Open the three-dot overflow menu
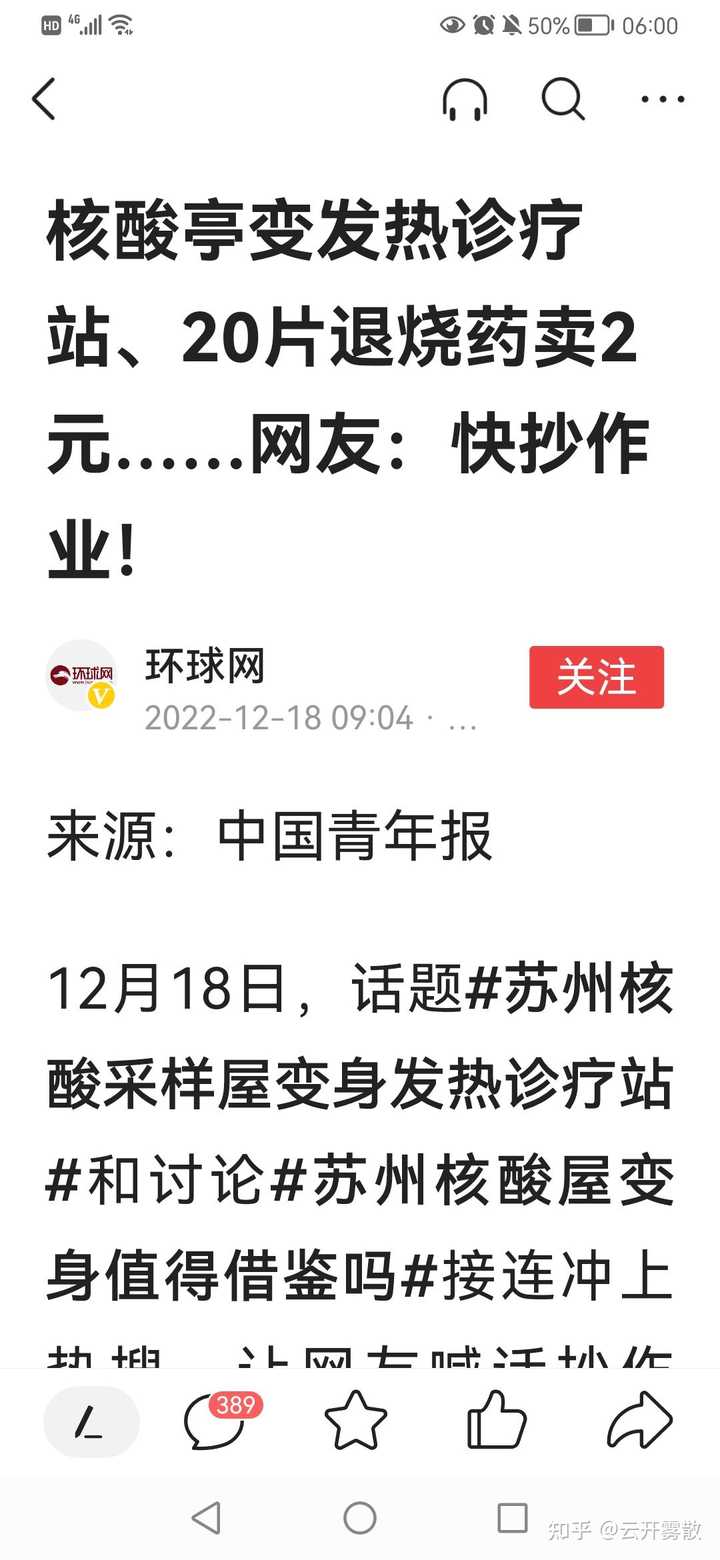Screen dimensions: 720x1560 [x=662, y=99]
